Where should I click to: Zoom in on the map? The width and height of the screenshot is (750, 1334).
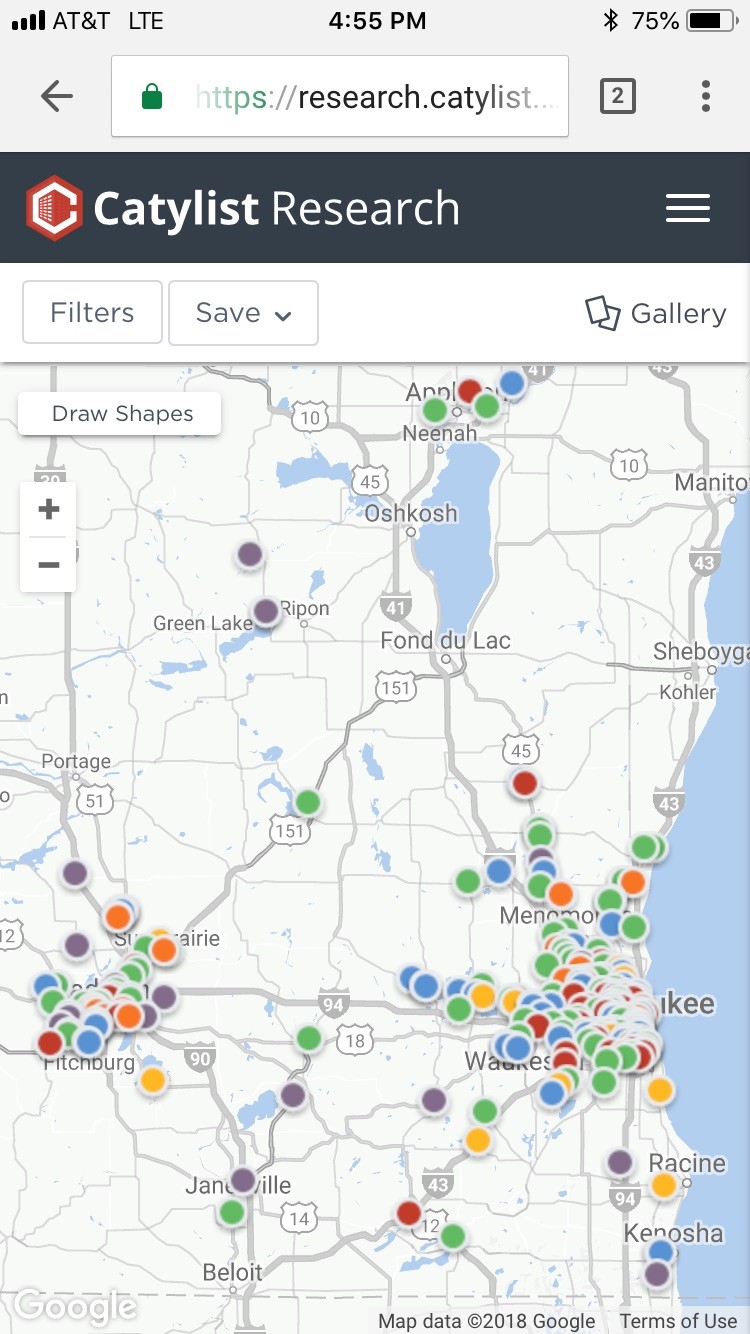click(48, 510)
